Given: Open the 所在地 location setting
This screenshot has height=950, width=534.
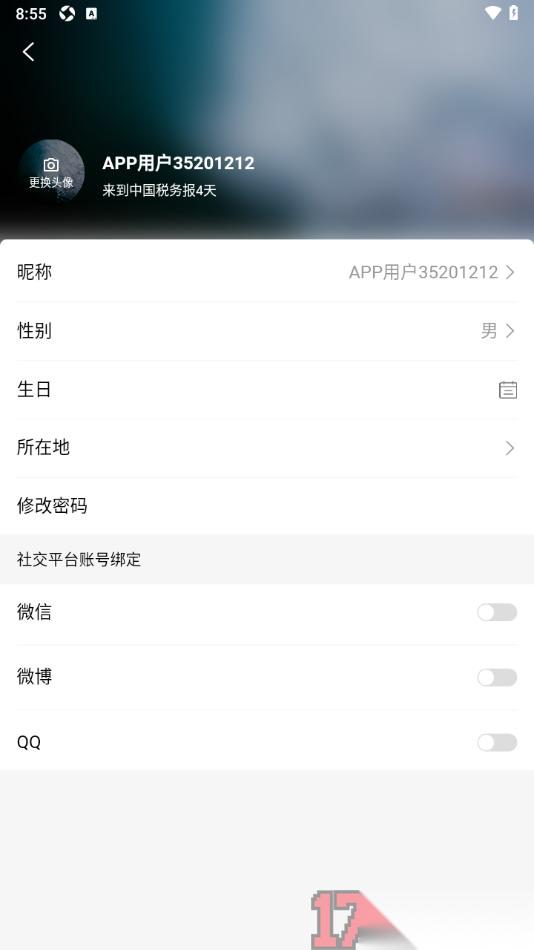Looking at the screenshot, I should pyautogui.click(x=267, y=448).
